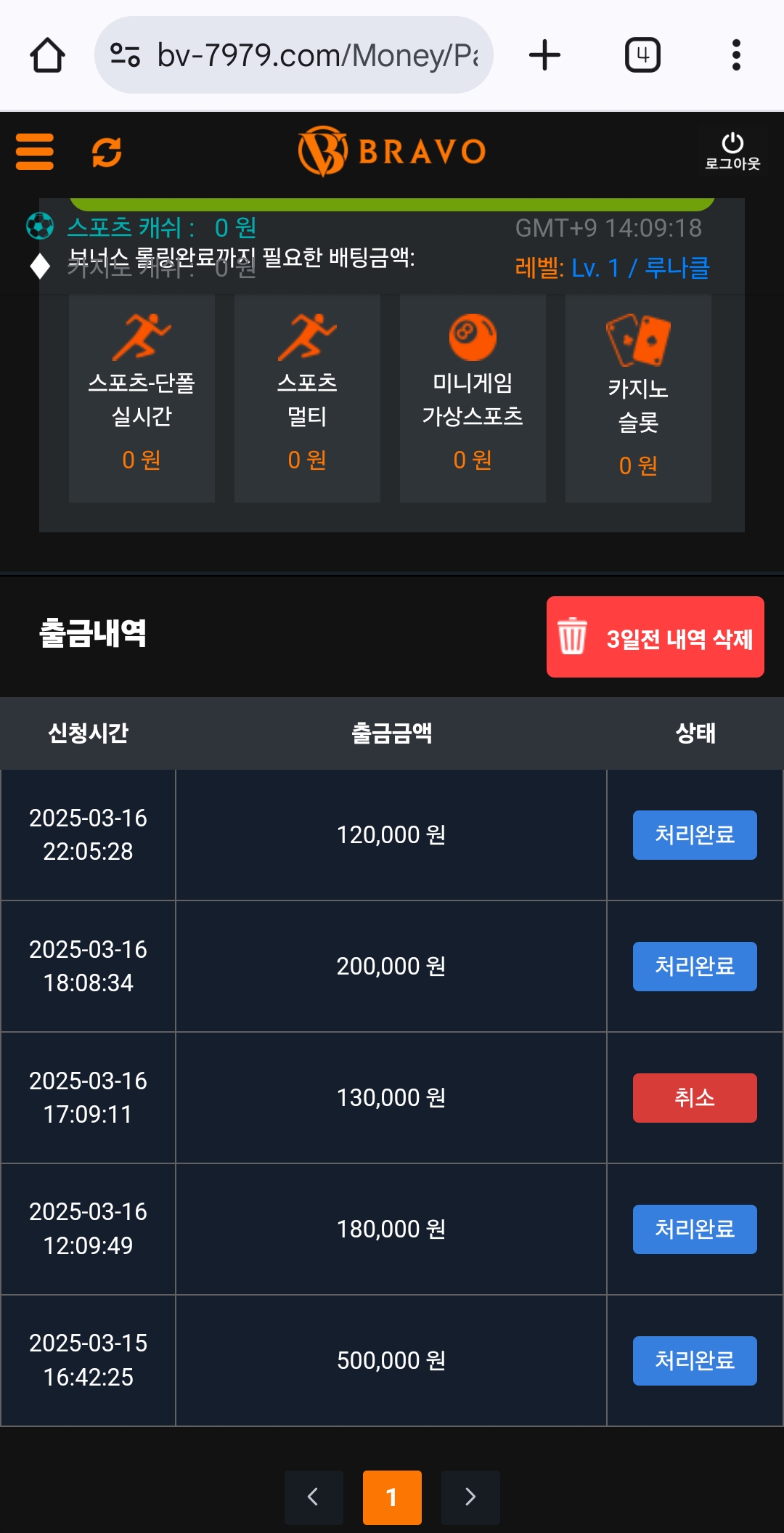
Task: Open the browser overflow menu
Action: 736,55
